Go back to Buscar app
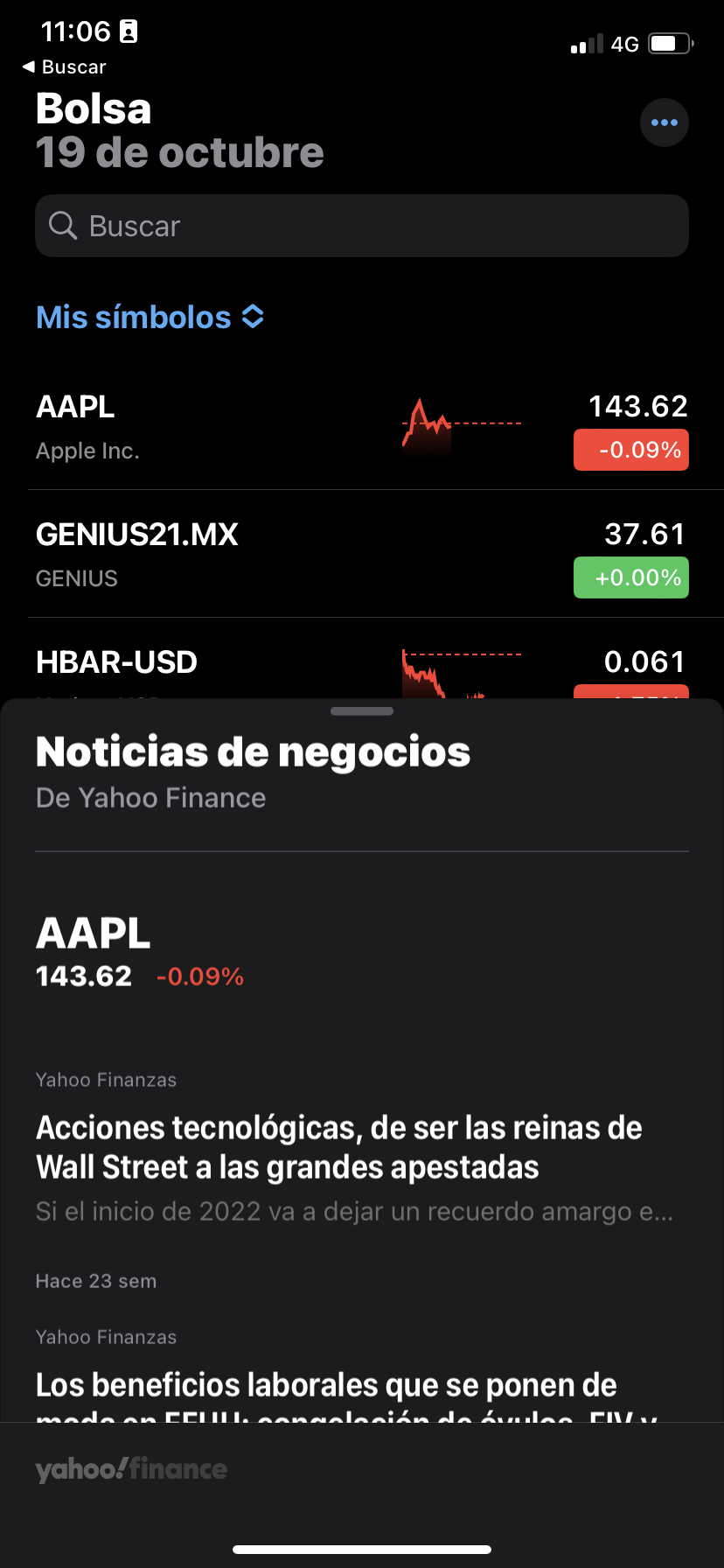The width and height of the screenshot is (724, 1568). [65, 67]
